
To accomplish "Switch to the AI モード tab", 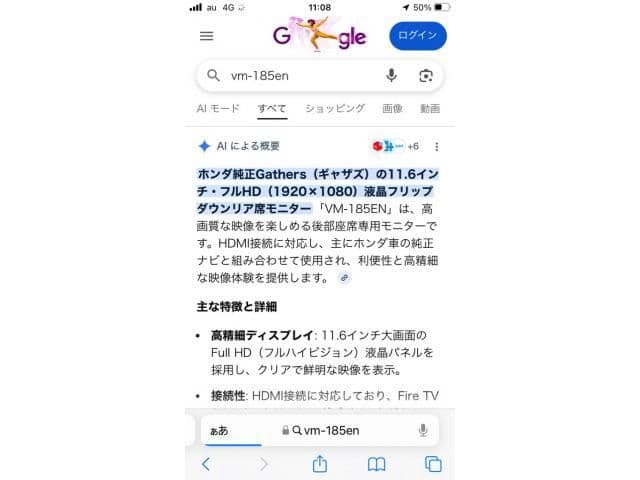I will click(x=218, y=108).
